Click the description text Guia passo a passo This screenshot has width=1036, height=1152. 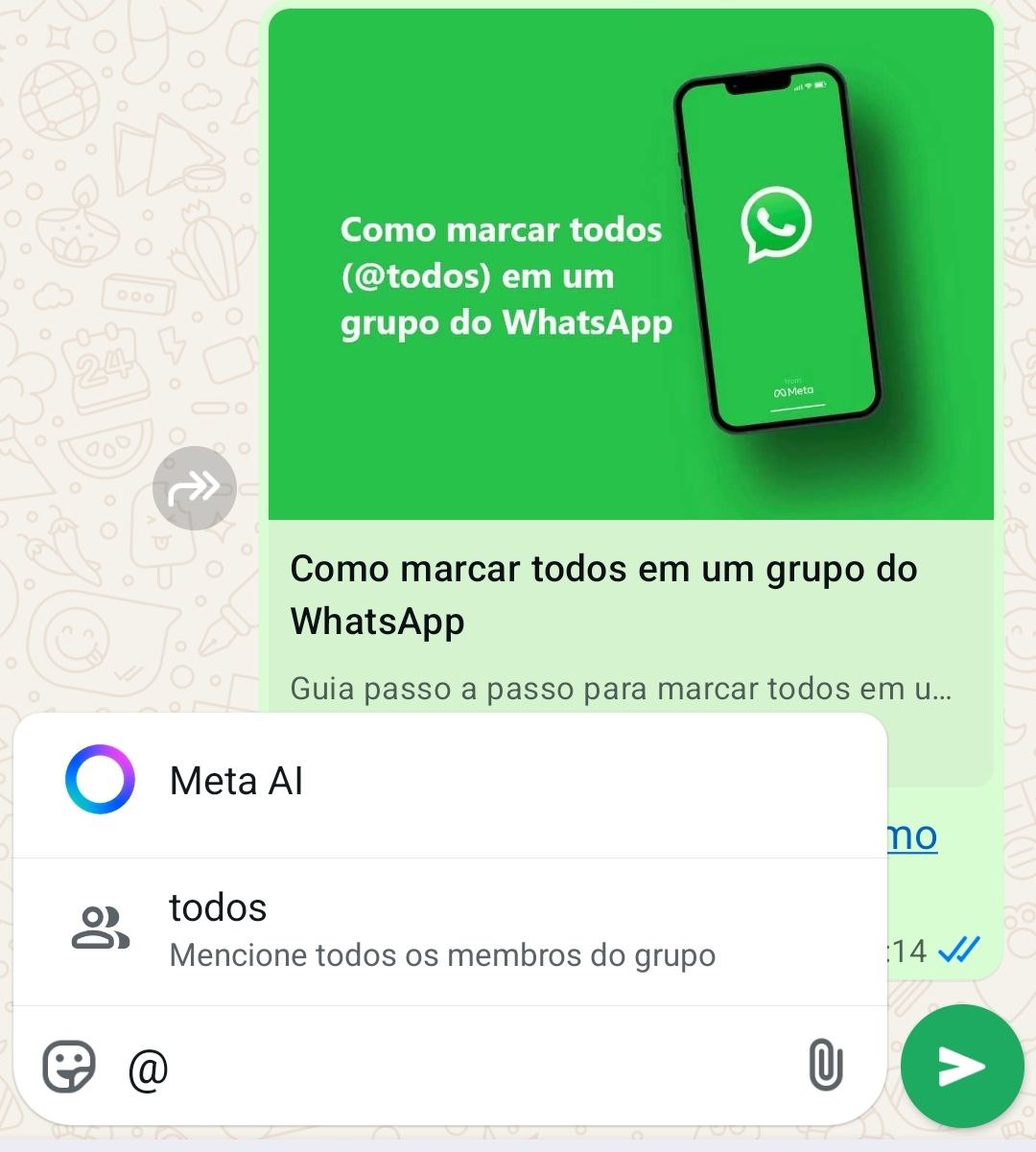coord(624,687)
